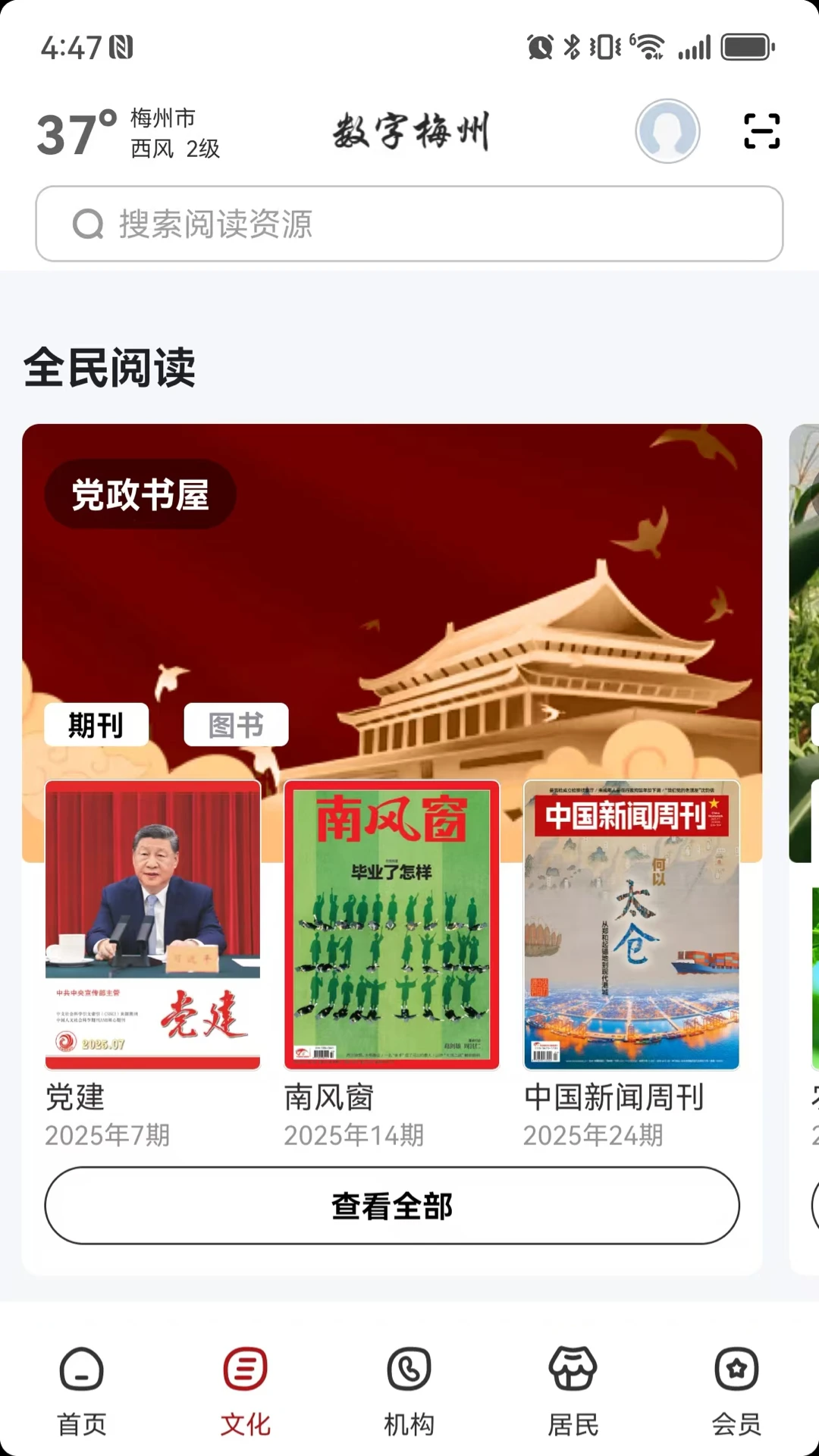Open the 党政书屋 reading room banner
819x1456 pixels.
[142, 495]
